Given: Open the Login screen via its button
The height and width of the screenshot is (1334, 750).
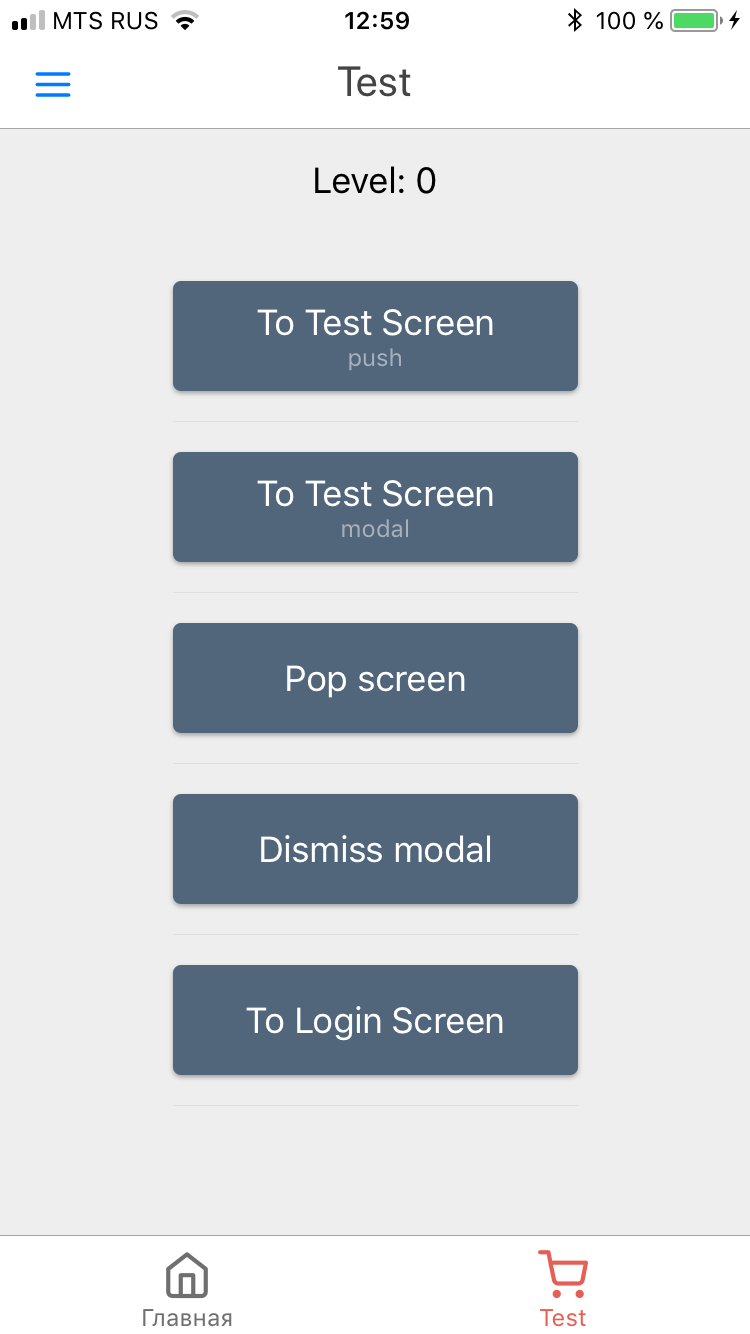Looking at the screenshot, I should [x=375, y=1020].
